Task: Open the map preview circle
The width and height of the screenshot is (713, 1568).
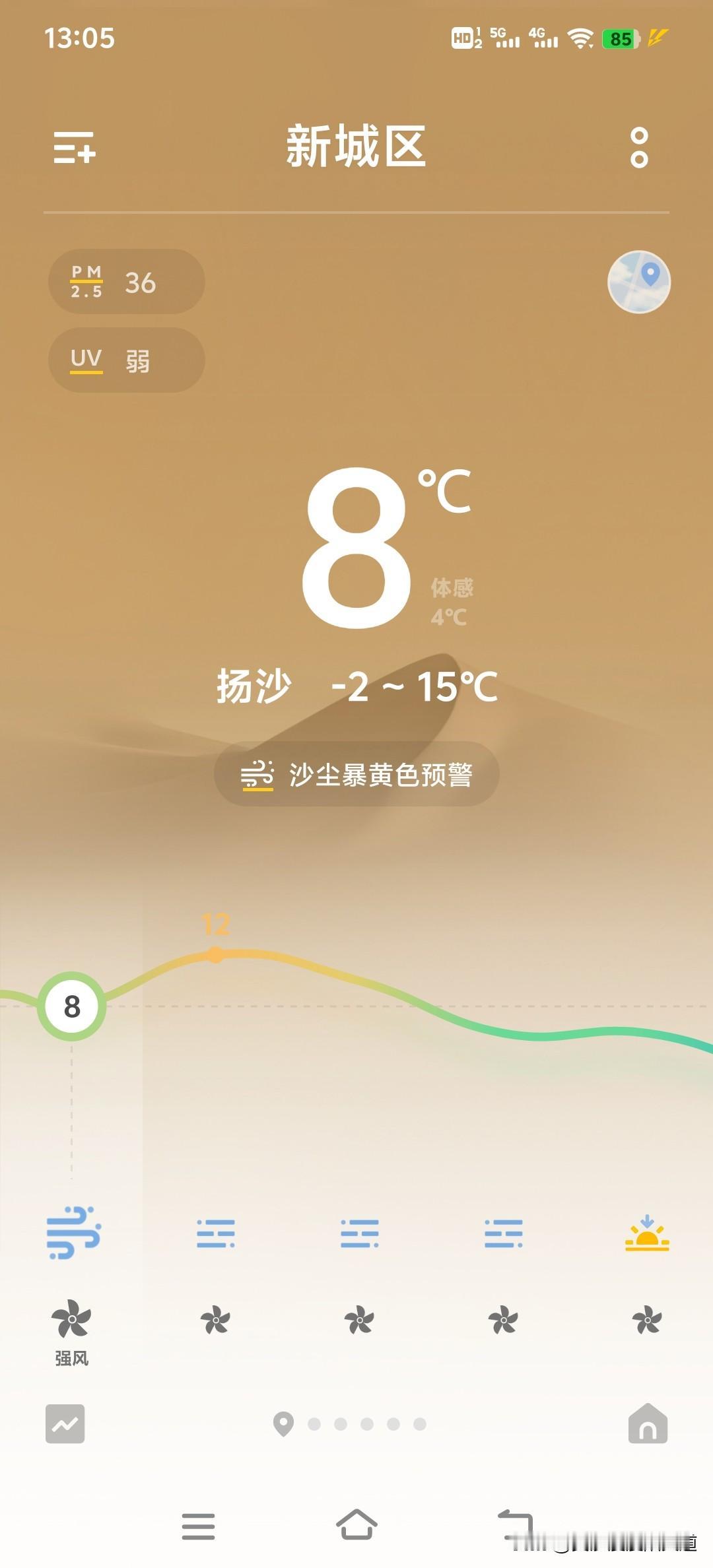Action: pyautogui.click(x=638, y=282)
